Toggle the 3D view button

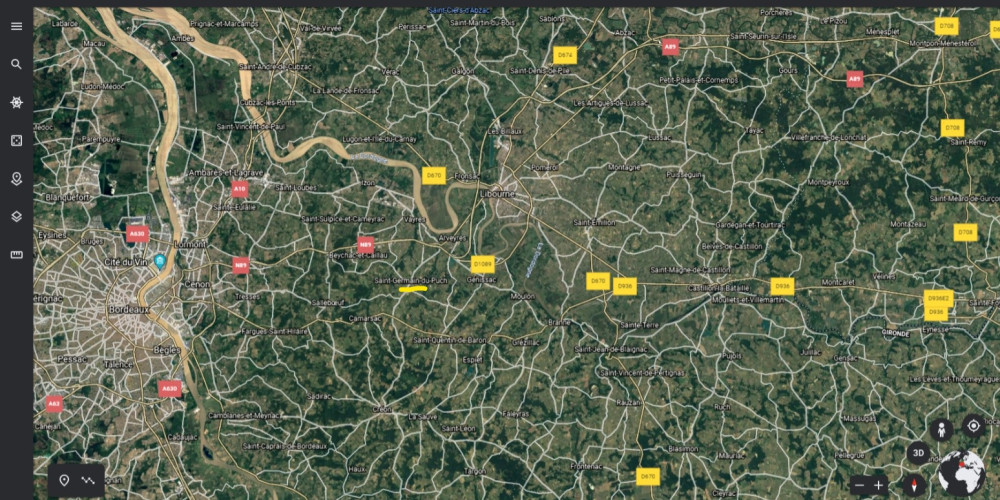tap(917, 453)
